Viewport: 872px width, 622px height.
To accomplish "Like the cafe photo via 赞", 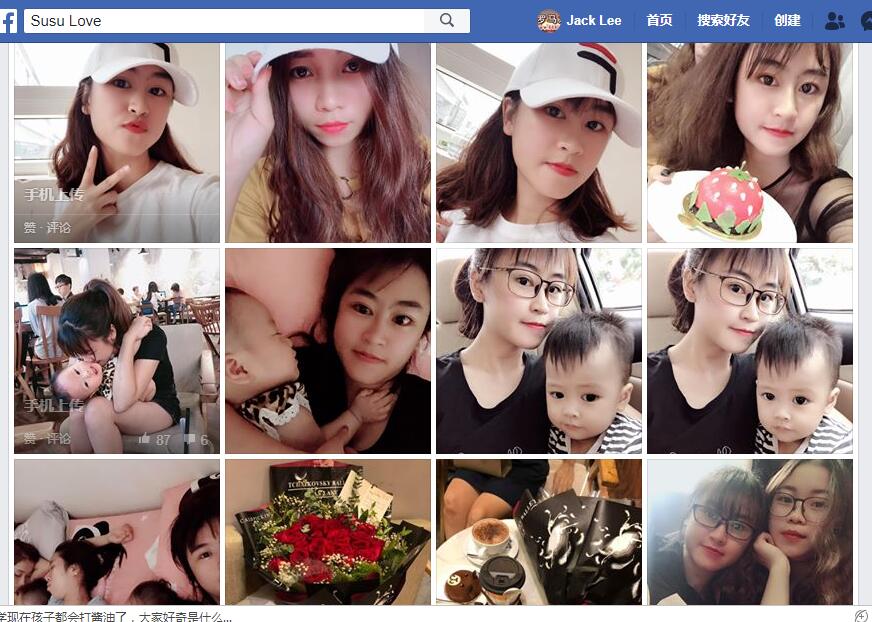I will click(30, 439).
